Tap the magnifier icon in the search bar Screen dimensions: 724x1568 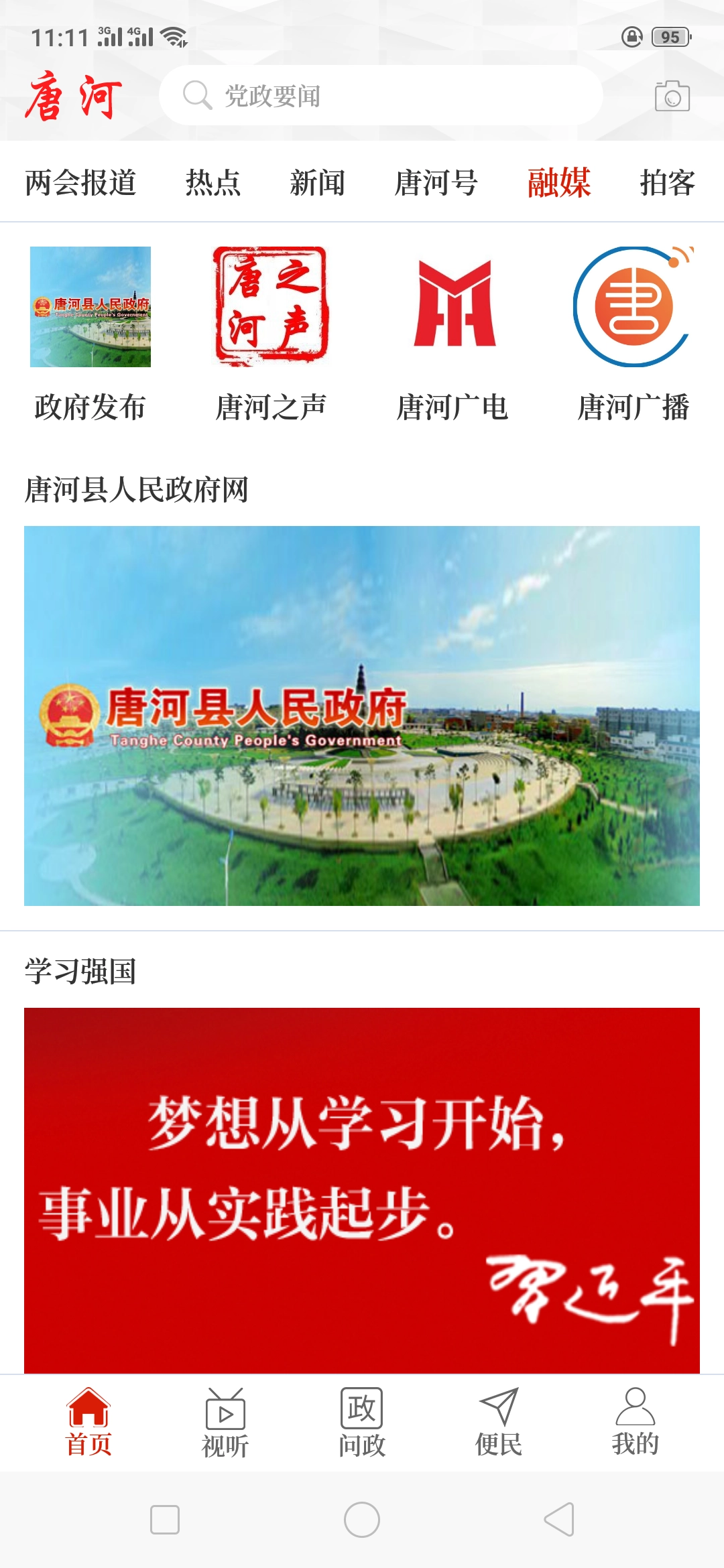tap(195, 95)
